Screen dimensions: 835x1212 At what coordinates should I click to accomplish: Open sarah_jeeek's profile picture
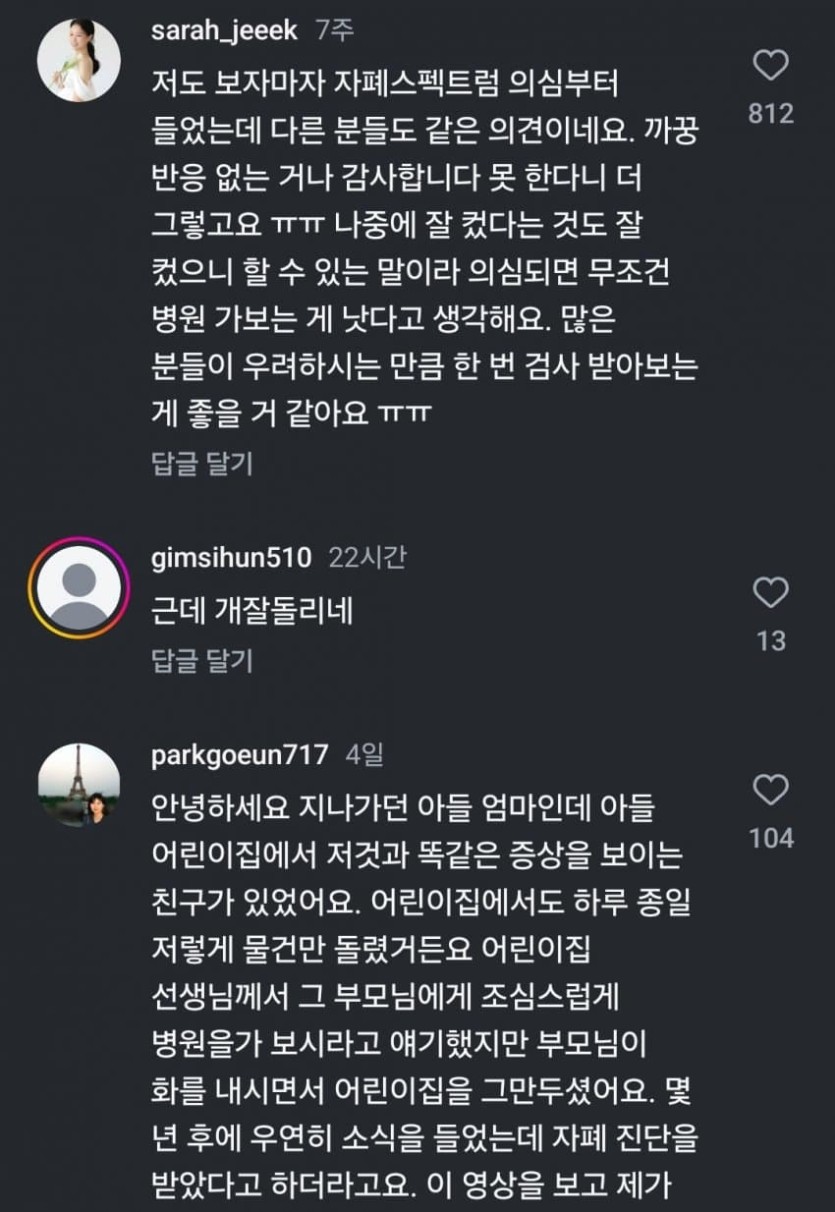[78, 60]
